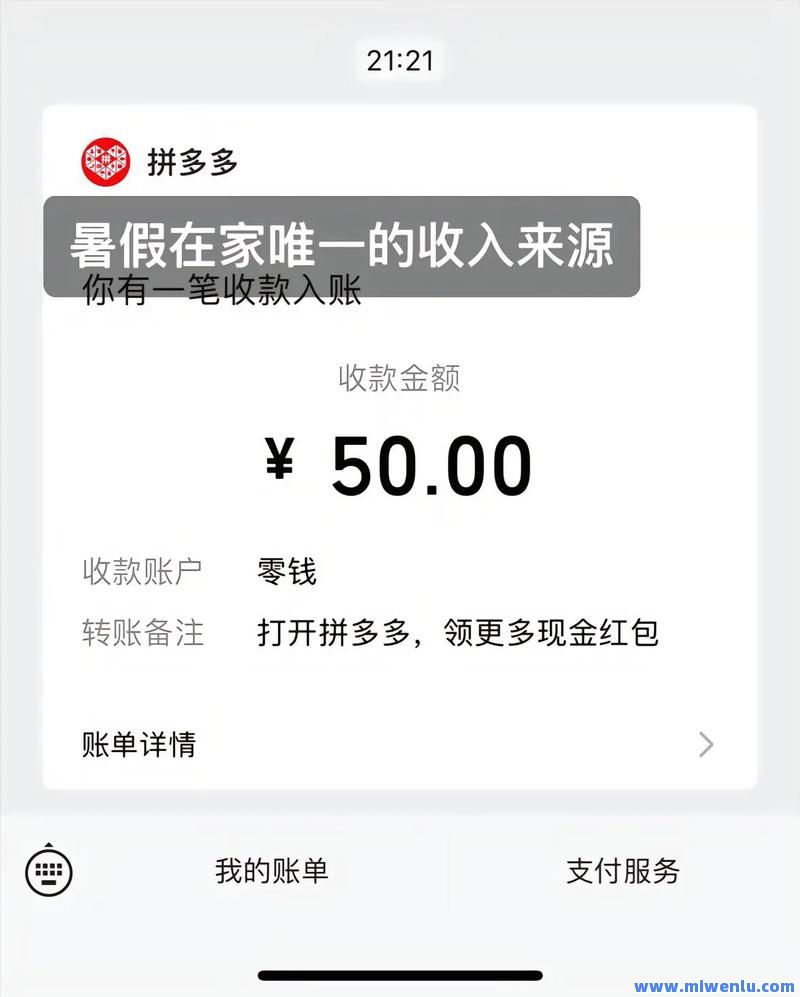800x997 pixels.
Task: Open the 我的账单 menu
Action: pos(272,871)
